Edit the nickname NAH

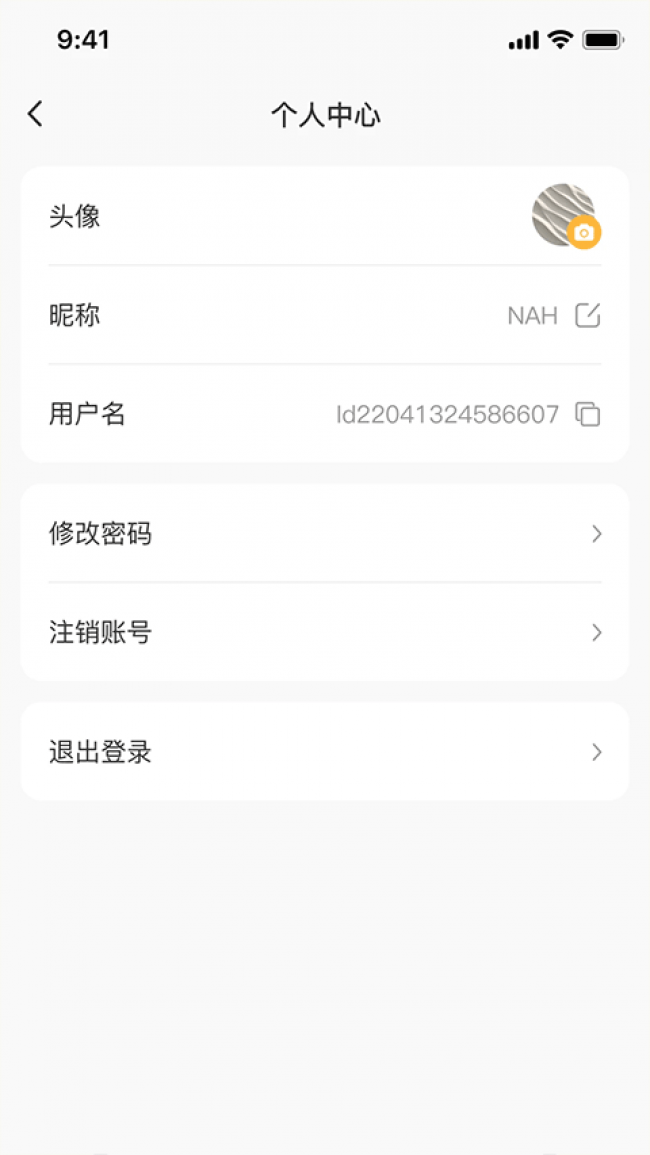click(588, 316)
